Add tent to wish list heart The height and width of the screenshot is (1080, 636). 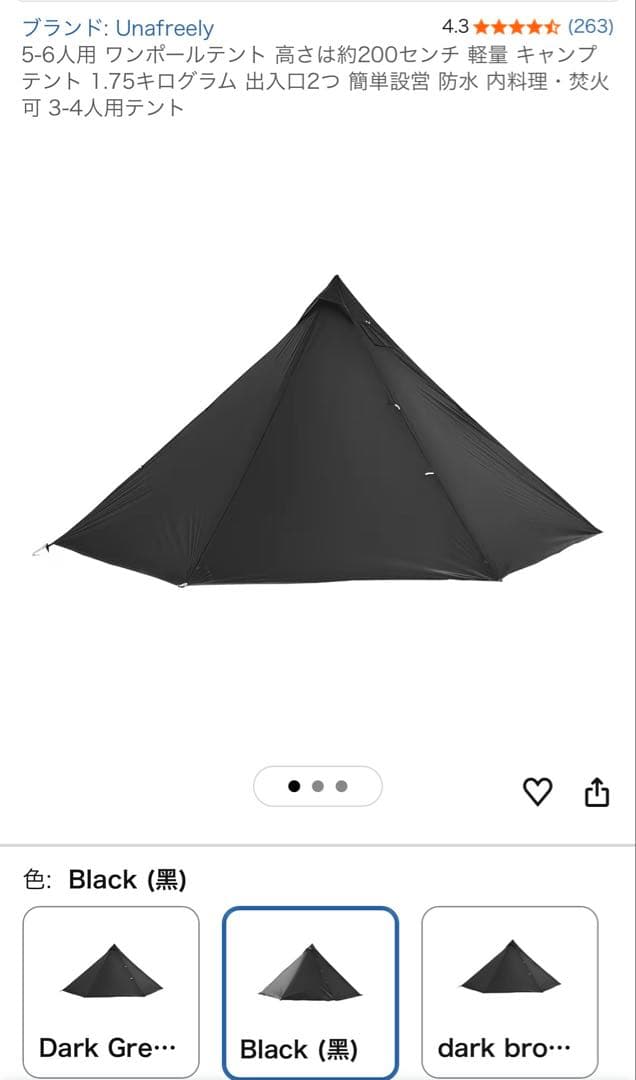[538, 792]
